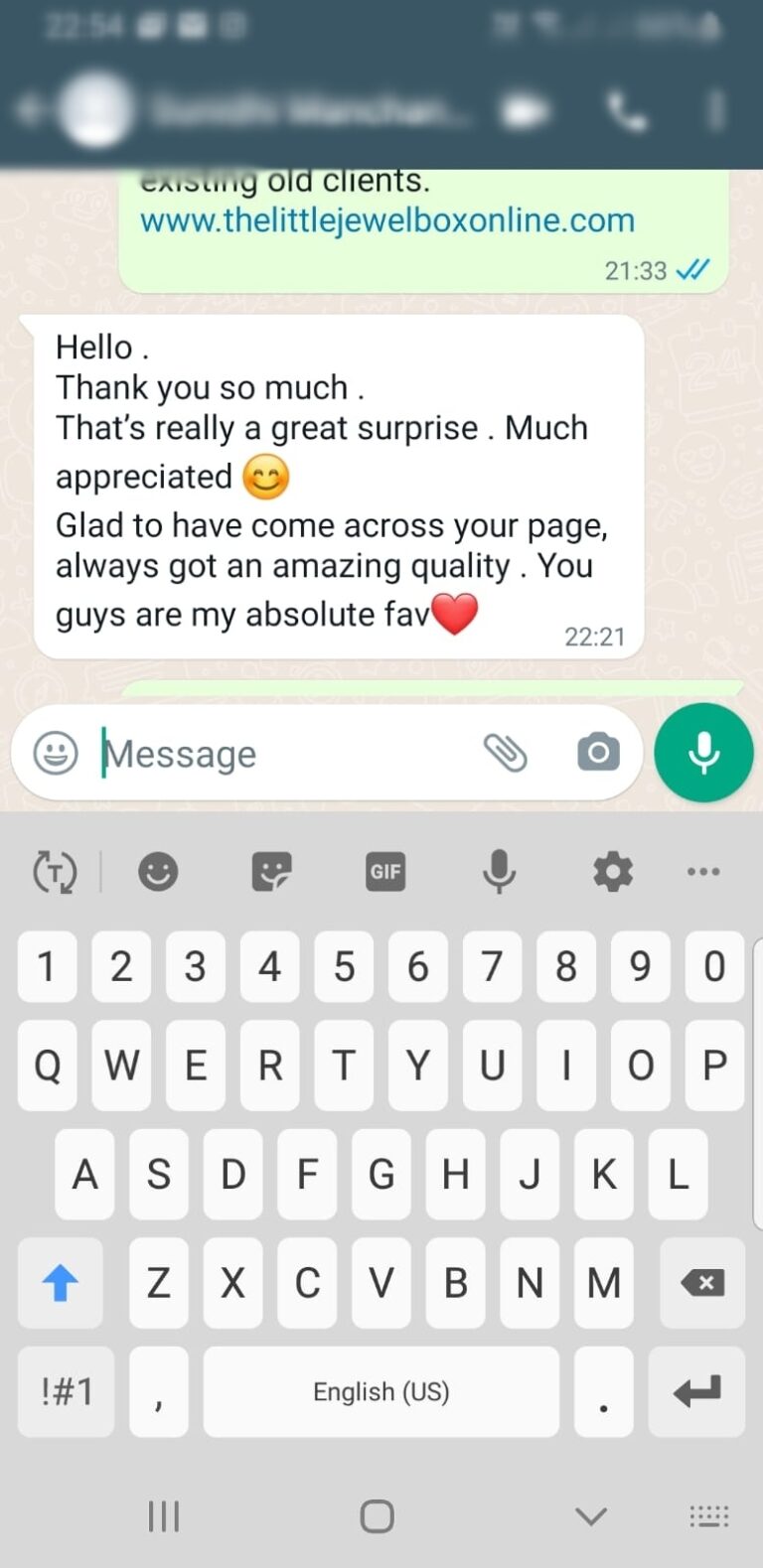Open the emoji picker in message field
The height and width of the screenshot is (1568, 763).
pyautogui.click(x=56, y=754)
